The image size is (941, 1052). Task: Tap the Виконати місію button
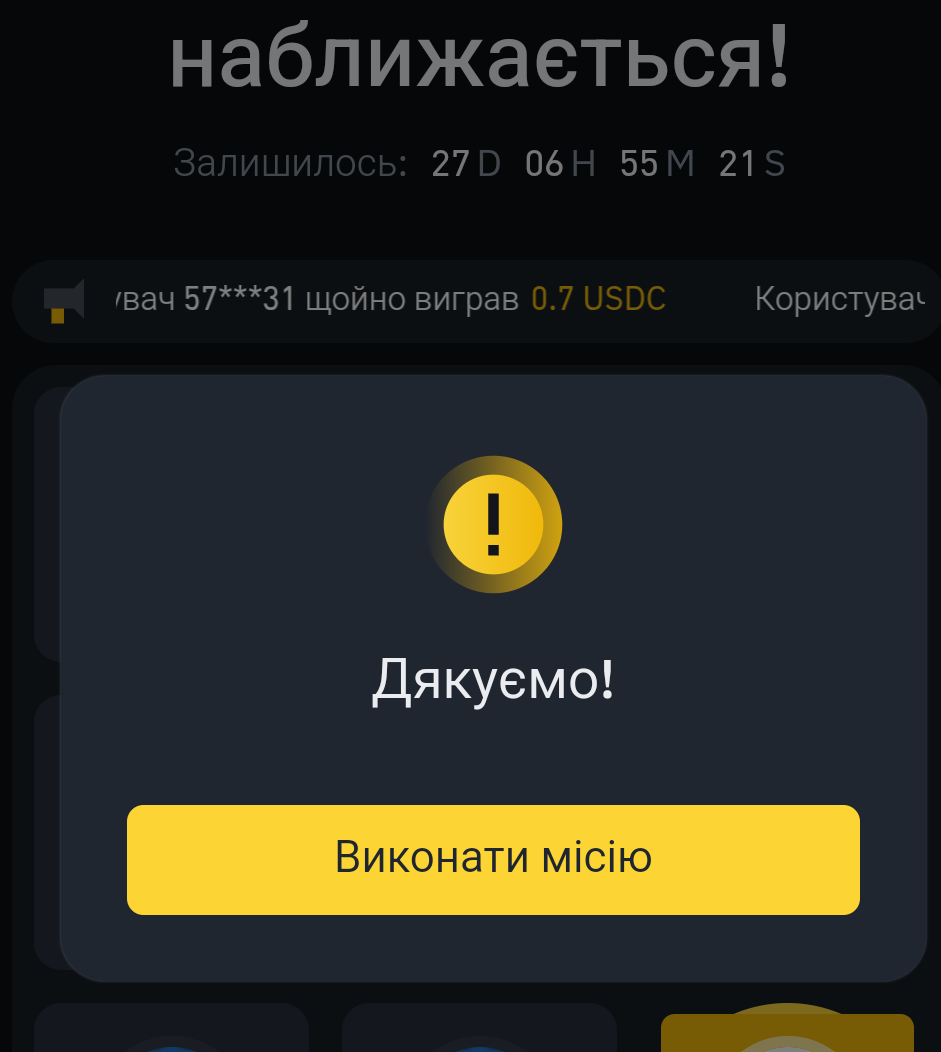[x=493, y=859]
